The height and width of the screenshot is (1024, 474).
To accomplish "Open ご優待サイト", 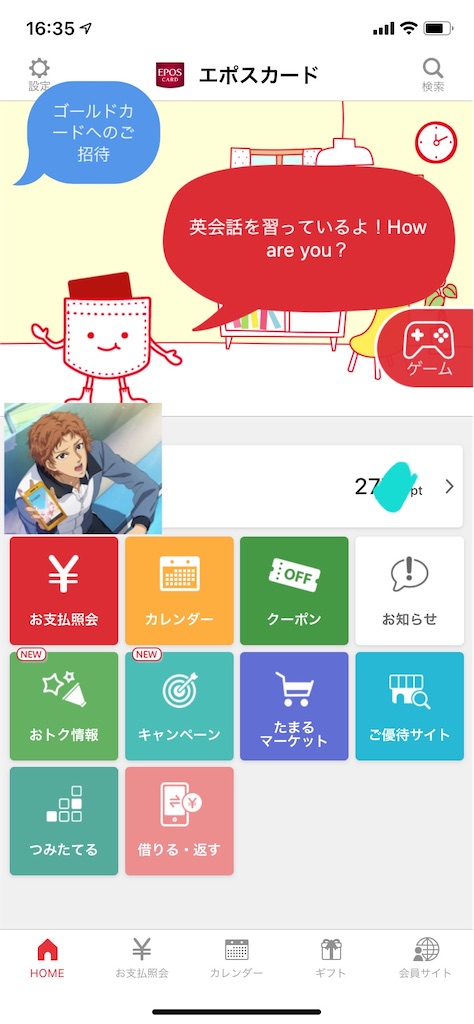I will click(409, 706).
